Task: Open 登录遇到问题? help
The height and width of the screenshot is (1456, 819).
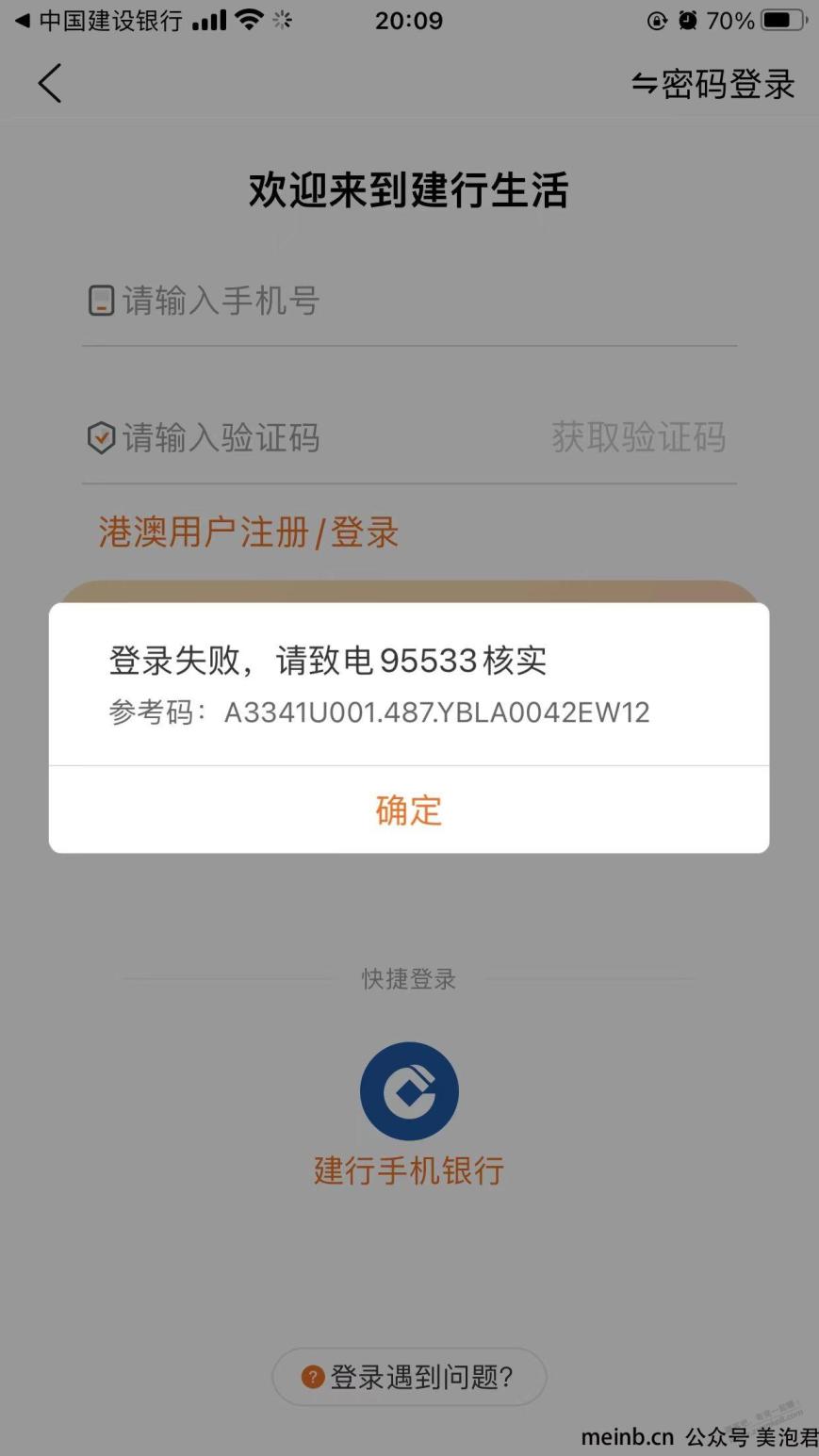Action: pos(409,1377)
